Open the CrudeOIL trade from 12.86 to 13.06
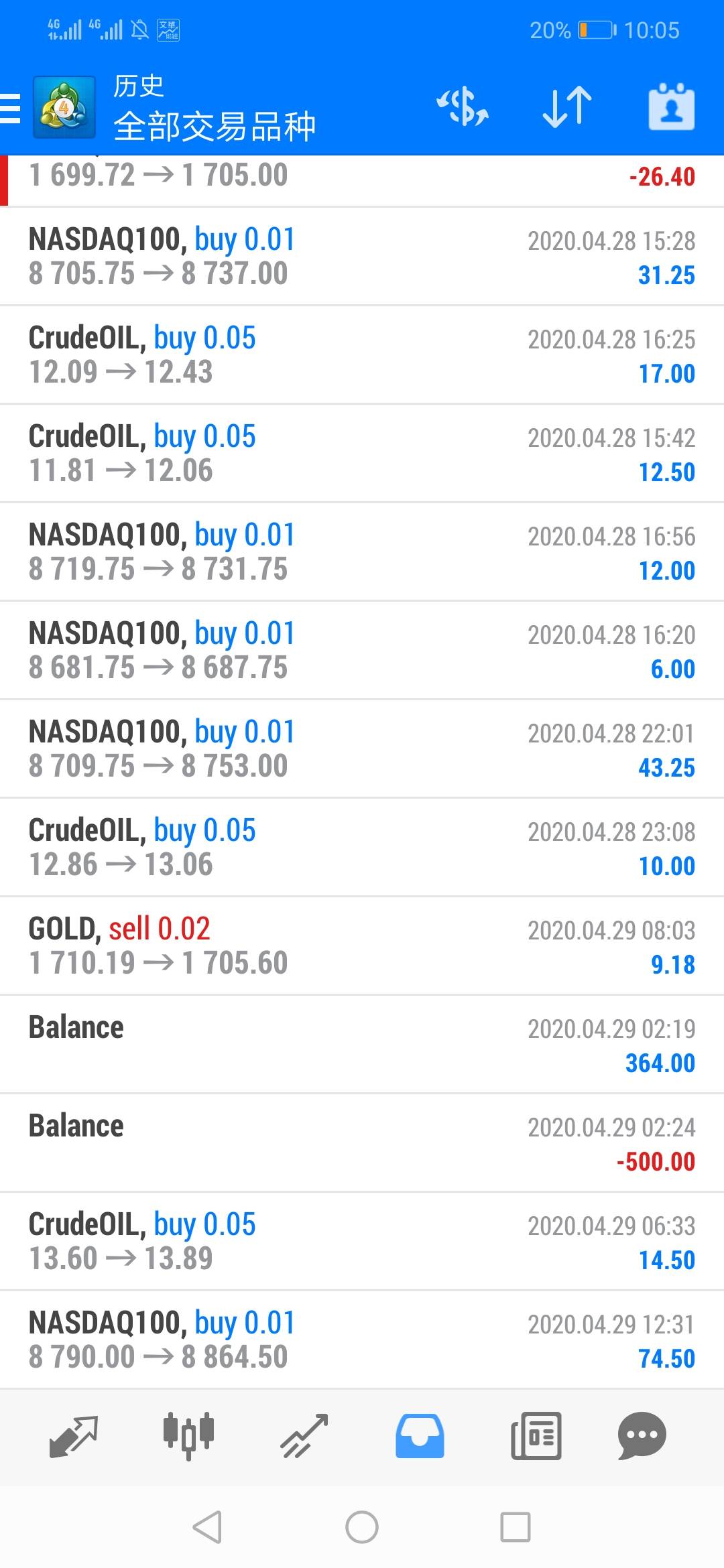Image resolution: width=724 pixels, height=1568 pixels. [x=362, y=848]
